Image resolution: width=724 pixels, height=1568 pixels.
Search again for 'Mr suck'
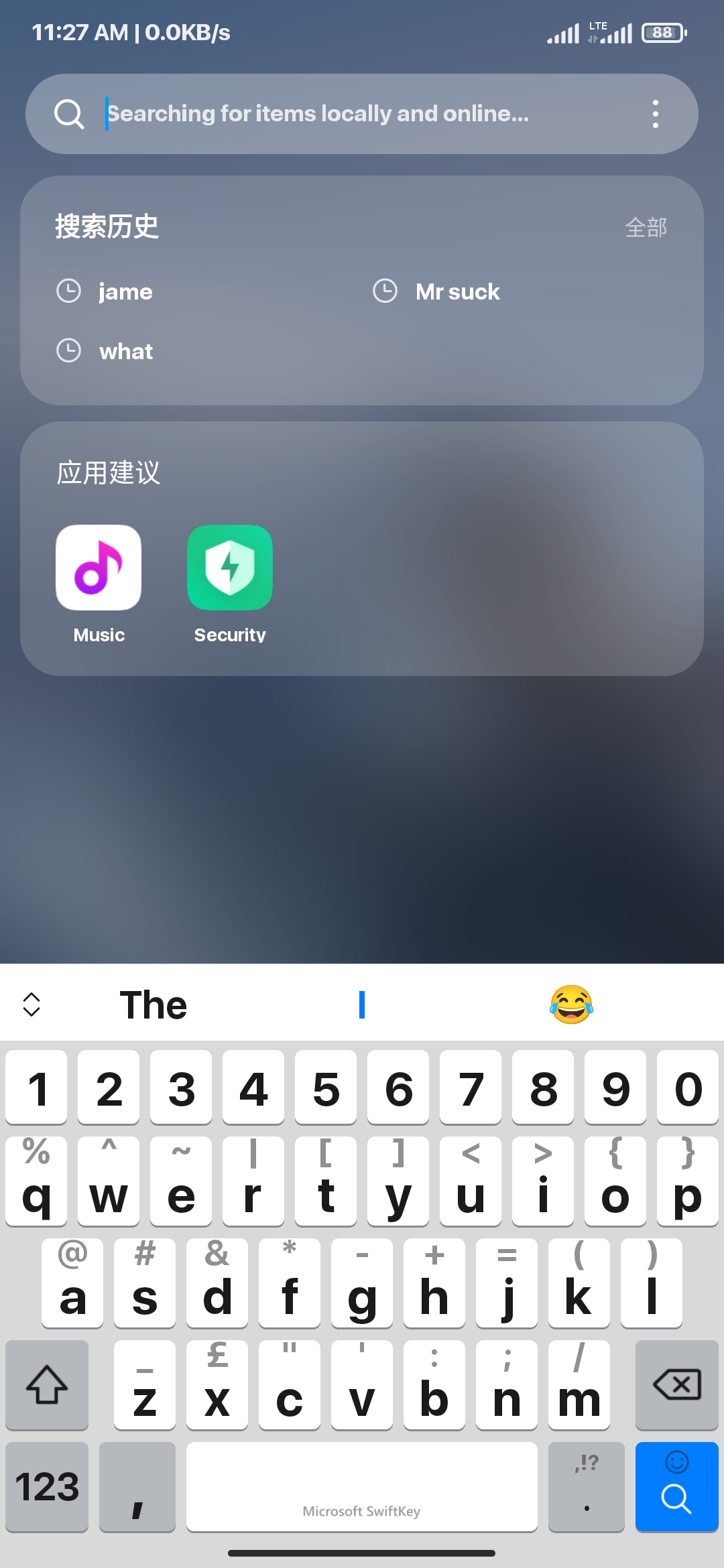[x=457, y=292]
